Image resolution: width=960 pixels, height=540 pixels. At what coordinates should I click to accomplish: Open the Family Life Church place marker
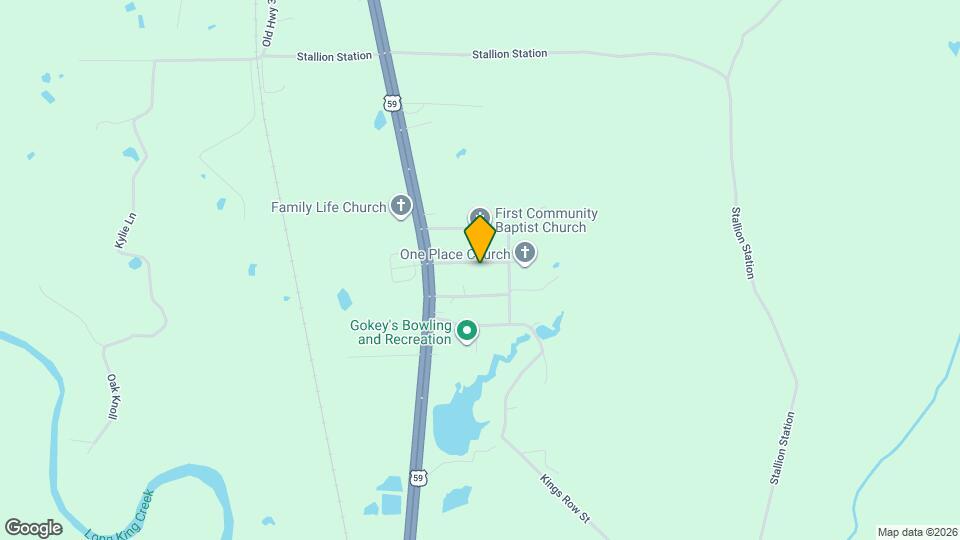click(401, 207)
